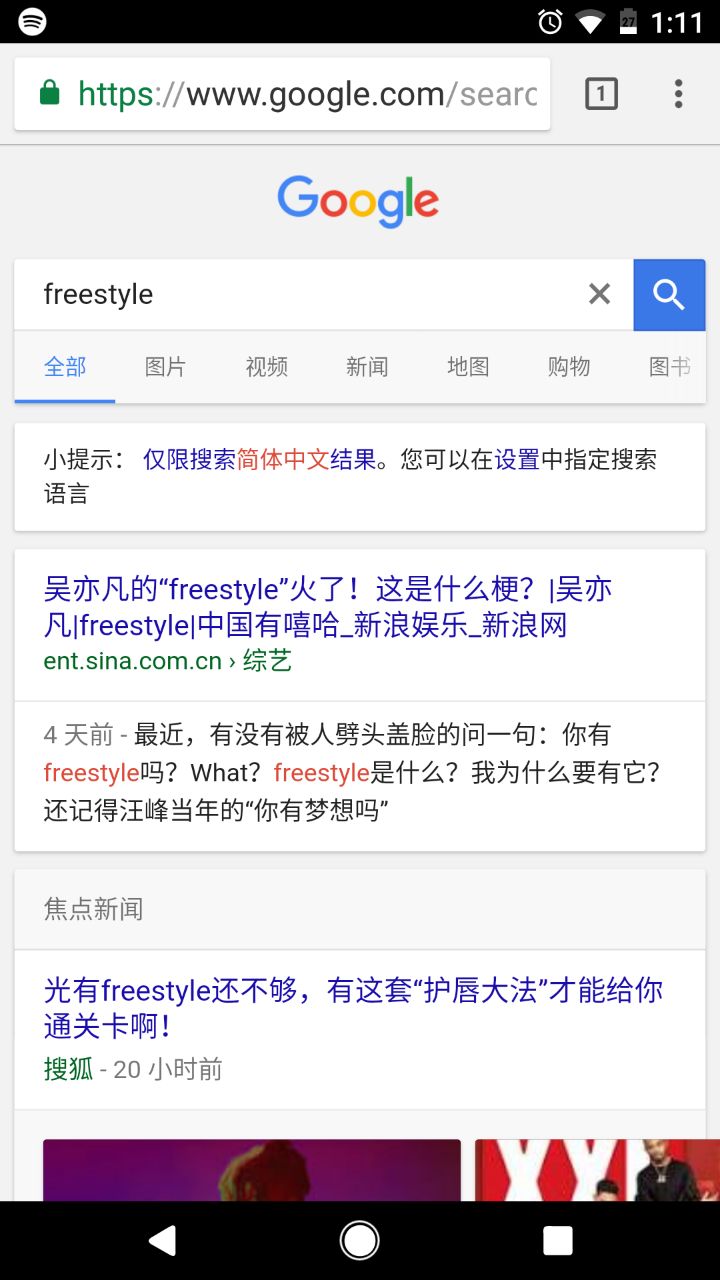
Task: Open the 光有freestyle还不够 news article
Action: pyautogui.click(x=352, y=1007)
